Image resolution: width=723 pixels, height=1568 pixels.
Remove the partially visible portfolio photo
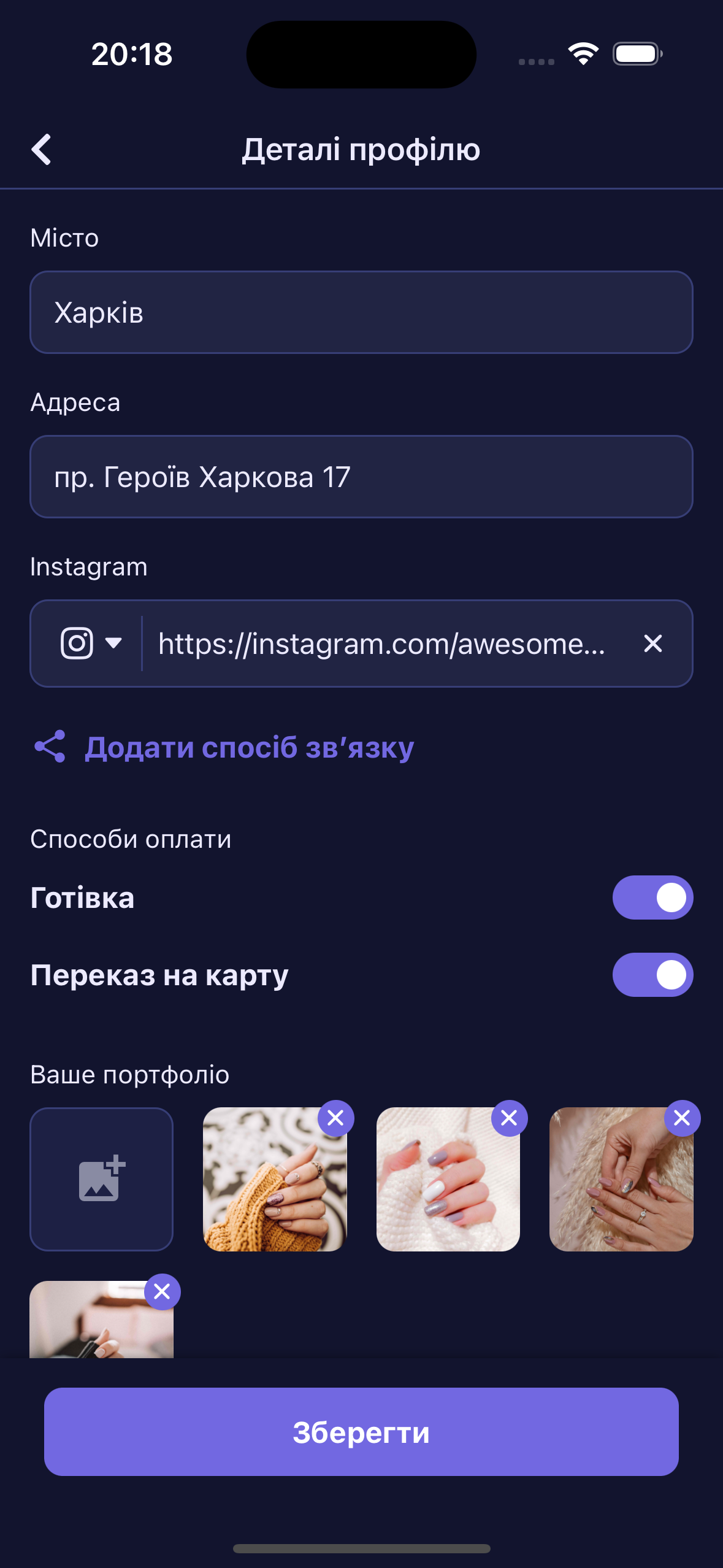point(163,1292)
